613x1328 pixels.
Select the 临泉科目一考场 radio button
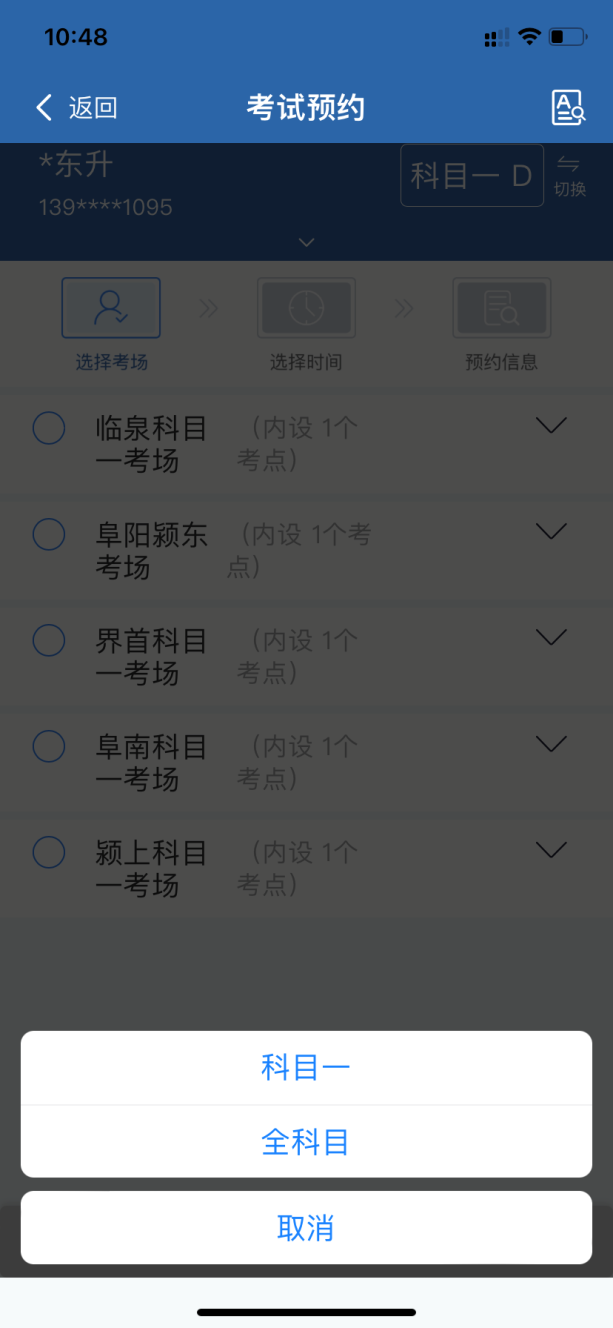click(49, 428)
